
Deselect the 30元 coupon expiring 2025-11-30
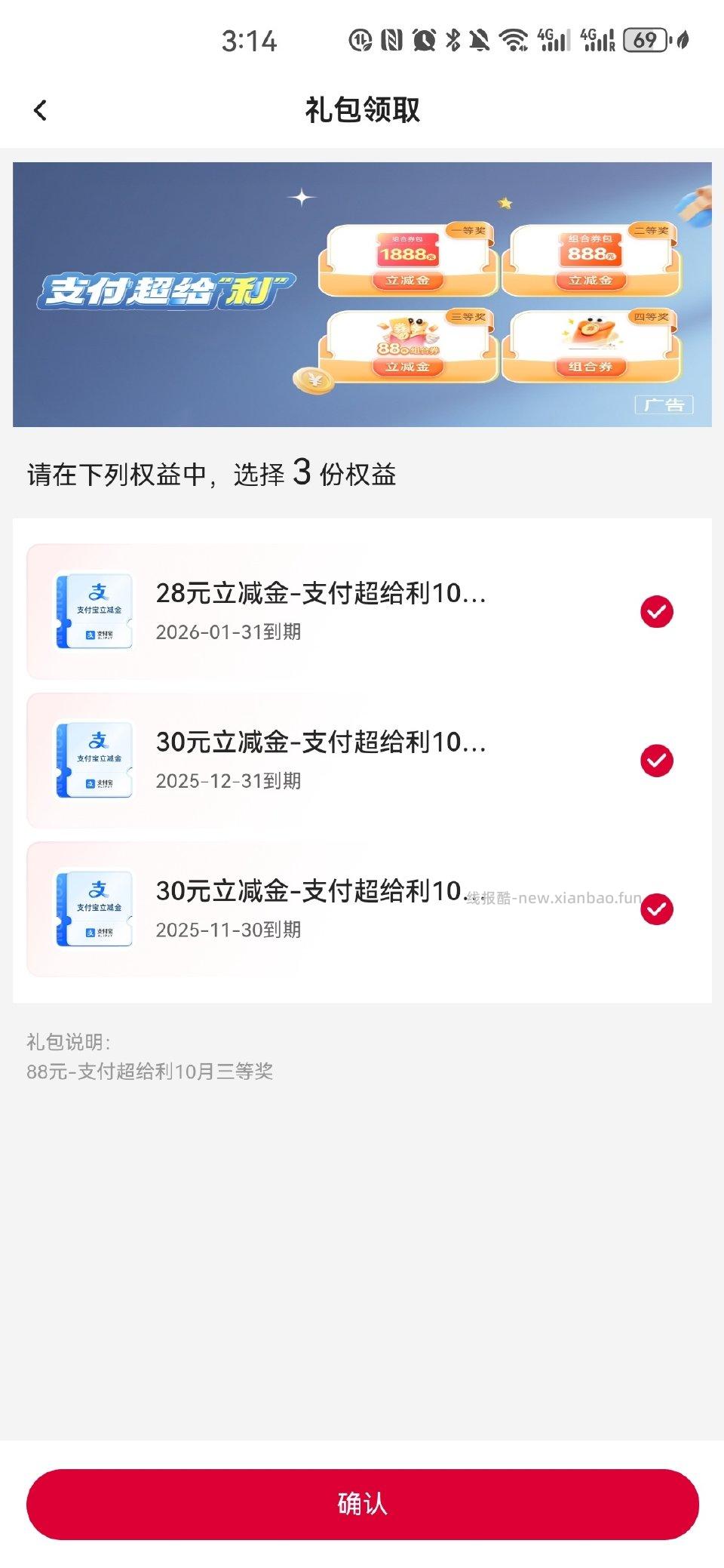click(x=658, y=910)
